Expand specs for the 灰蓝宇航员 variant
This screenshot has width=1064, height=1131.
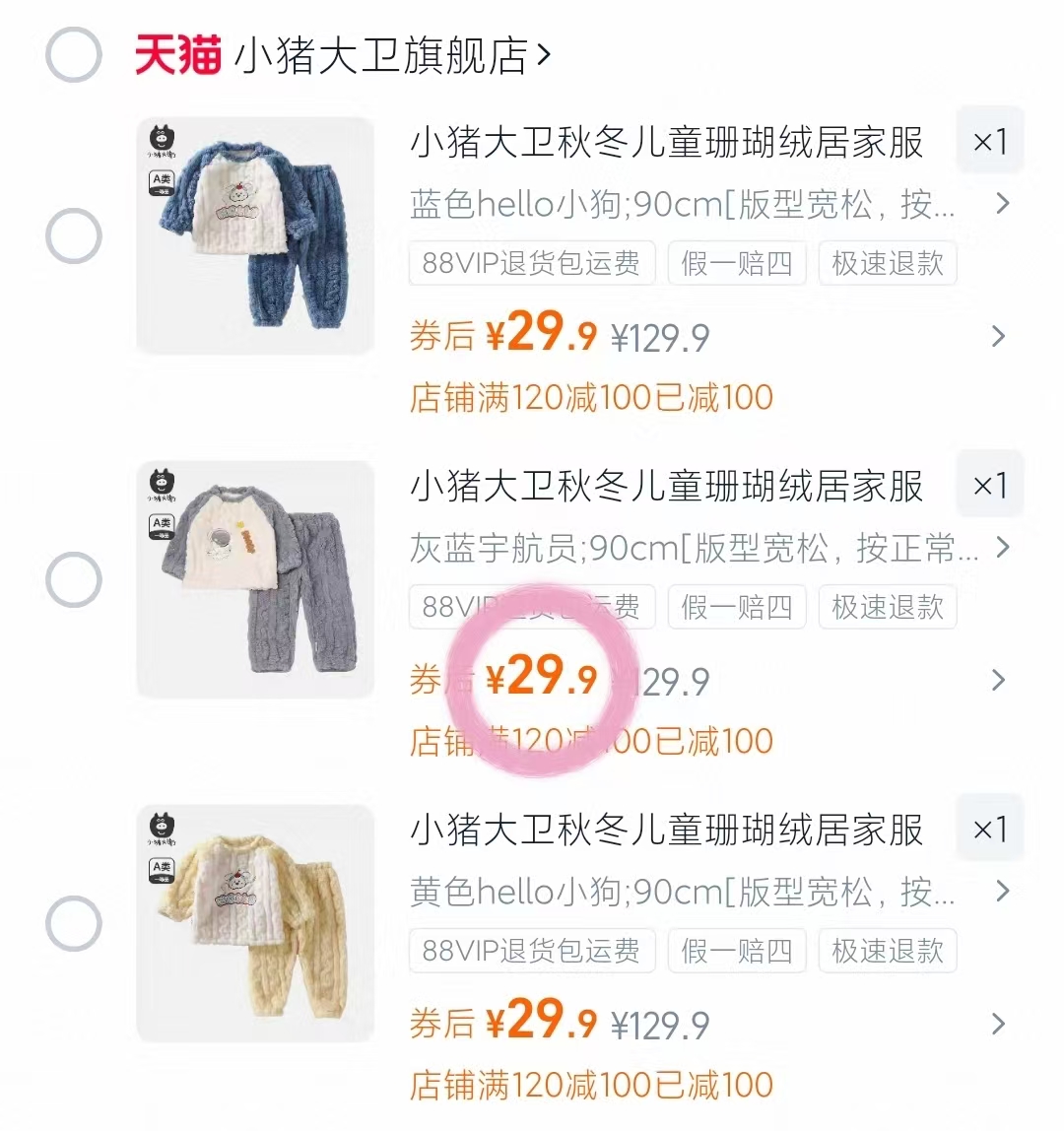[1002, 549]
